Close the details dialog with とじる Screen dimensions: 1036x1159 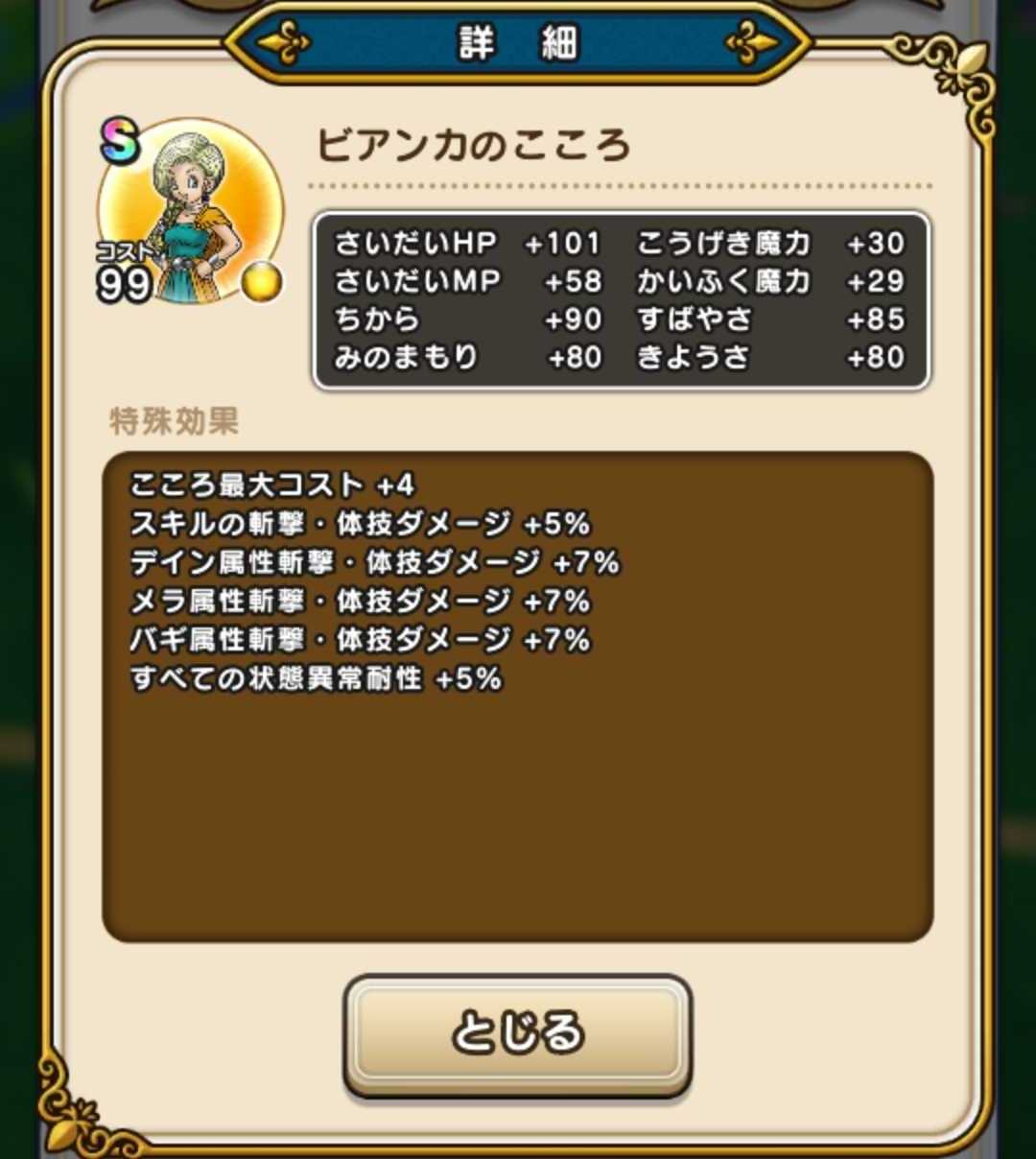(517, 1034)
